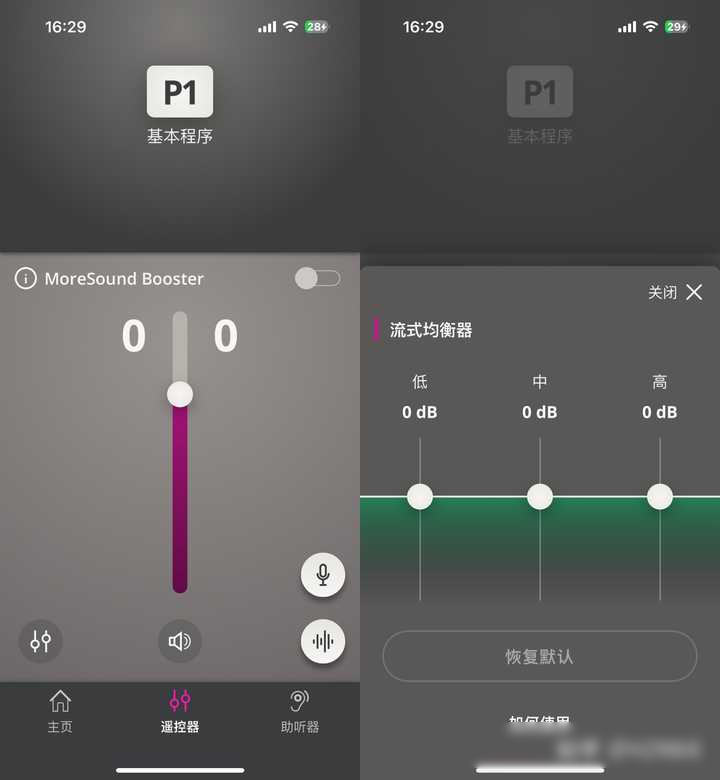Open the 如何使用 help link

540,722
